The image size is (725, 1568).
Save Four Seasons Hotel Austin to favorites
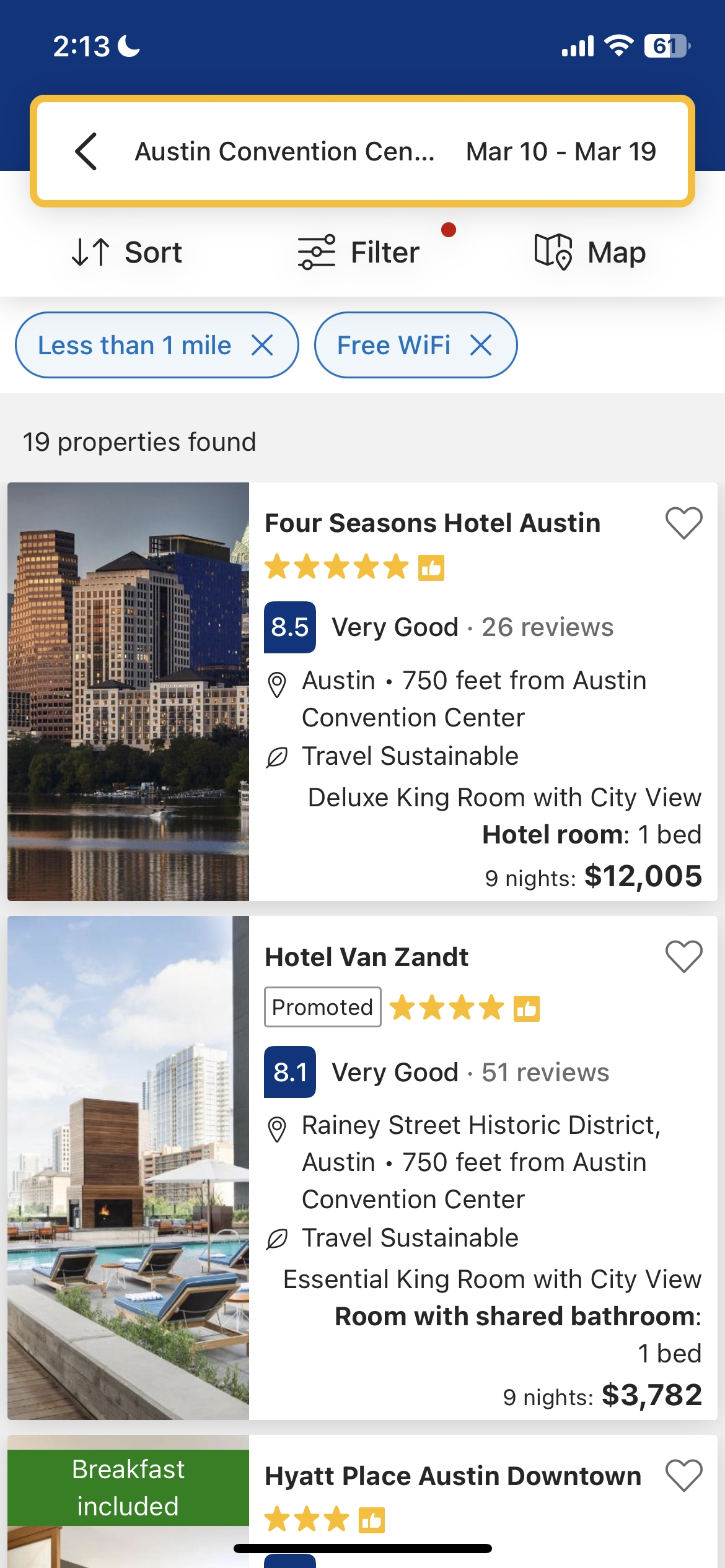pyautogui.click(x=683, y=523)
